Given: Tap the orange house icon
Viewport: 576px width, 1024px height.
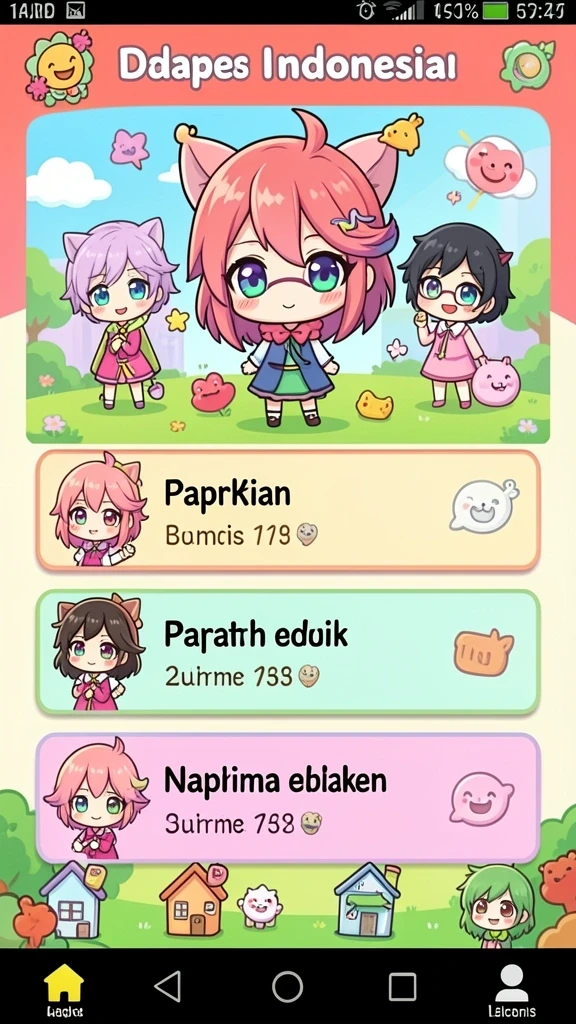Looking at the screenshot, I should coord(194,900).
